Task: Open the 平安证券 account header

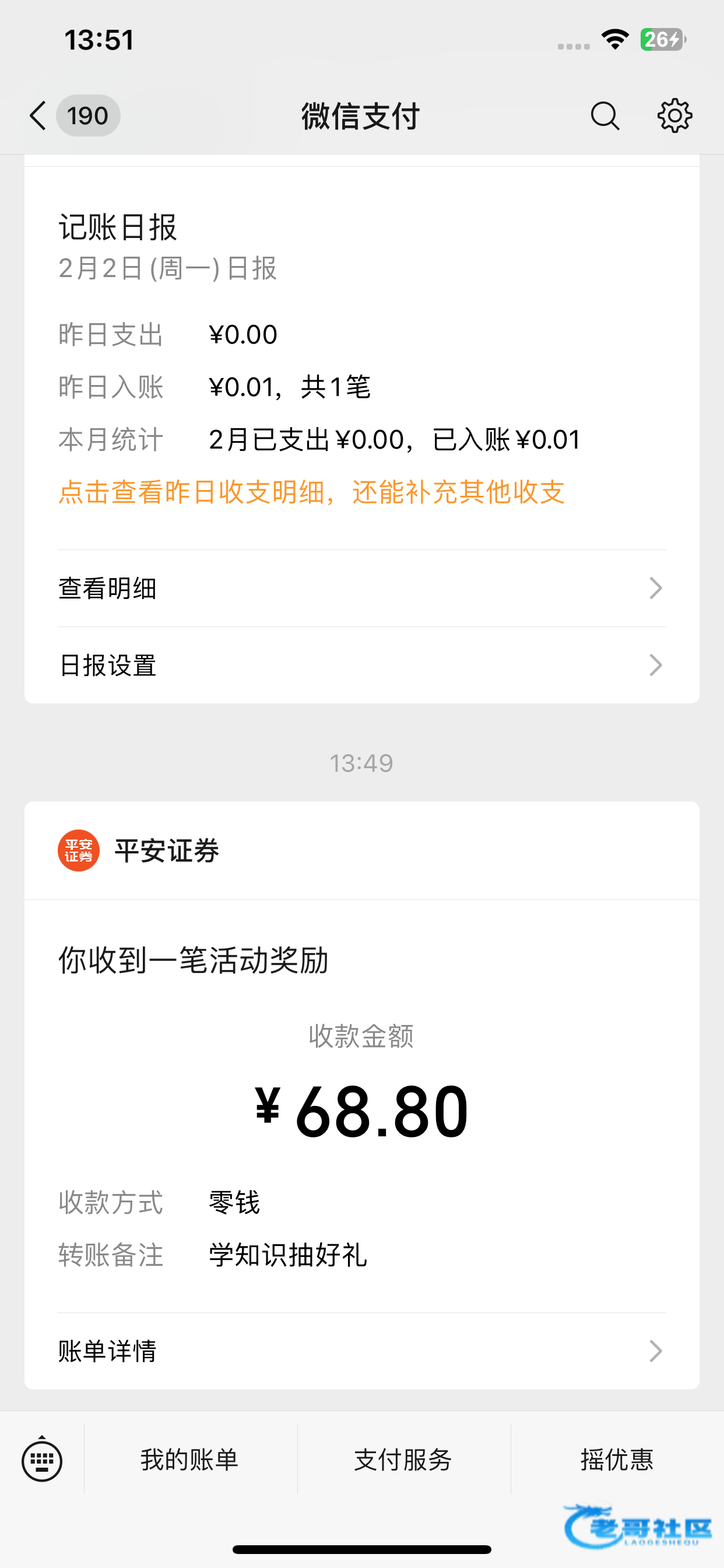Action: coord(167,851)
